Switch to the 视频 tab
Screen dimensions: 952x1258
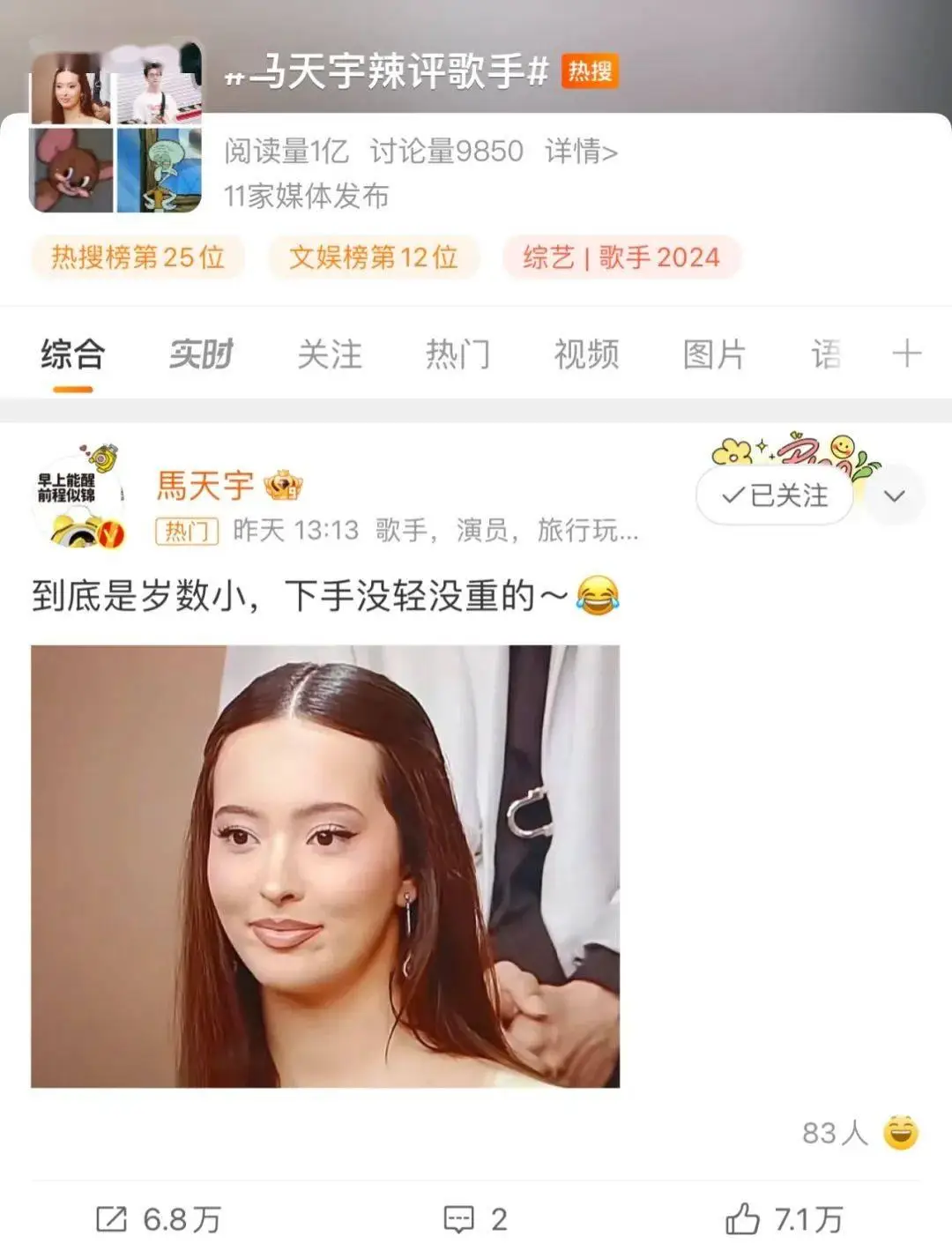[586, 354]
